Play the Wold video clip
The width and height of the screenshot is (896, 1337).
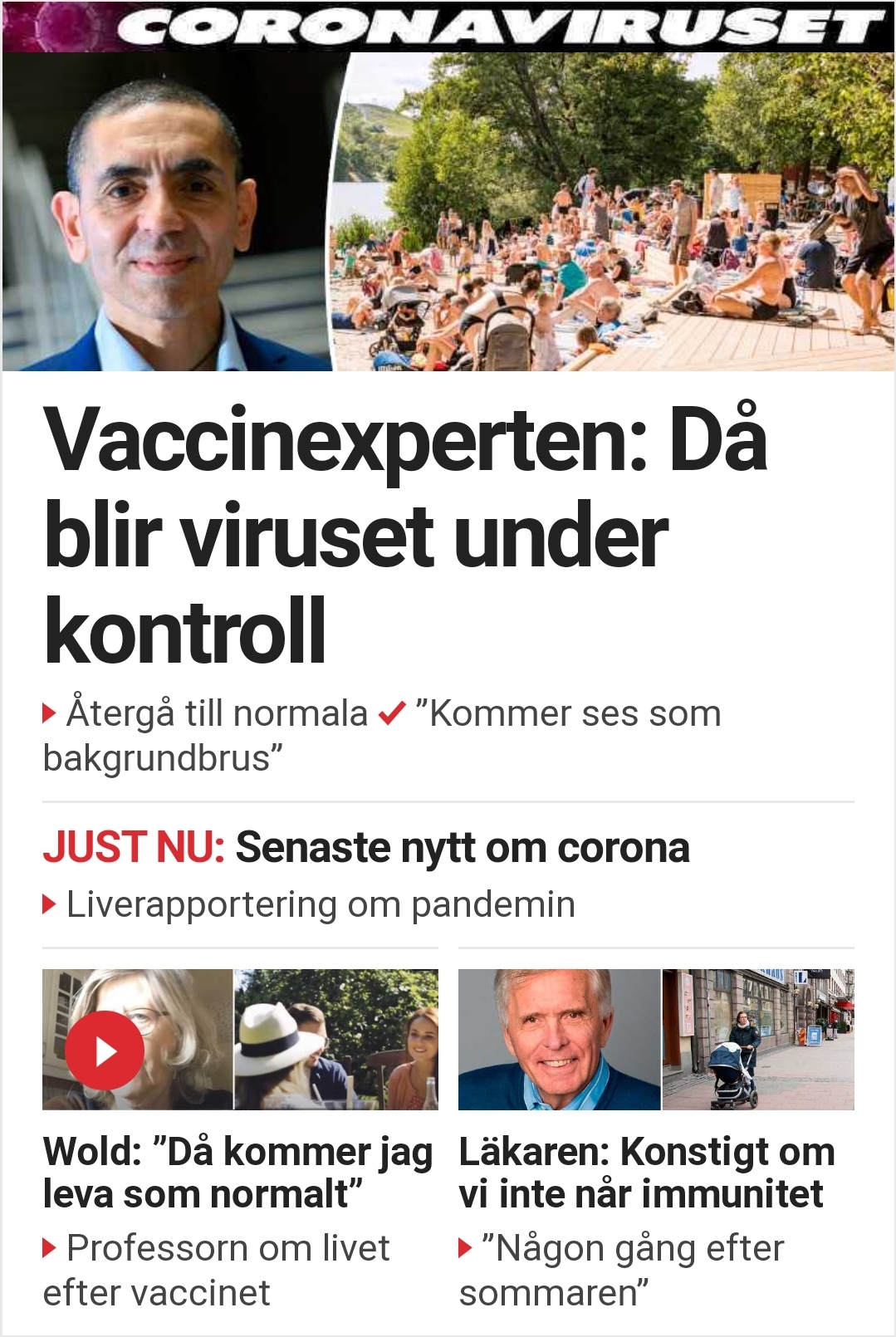pos(105,1050)
